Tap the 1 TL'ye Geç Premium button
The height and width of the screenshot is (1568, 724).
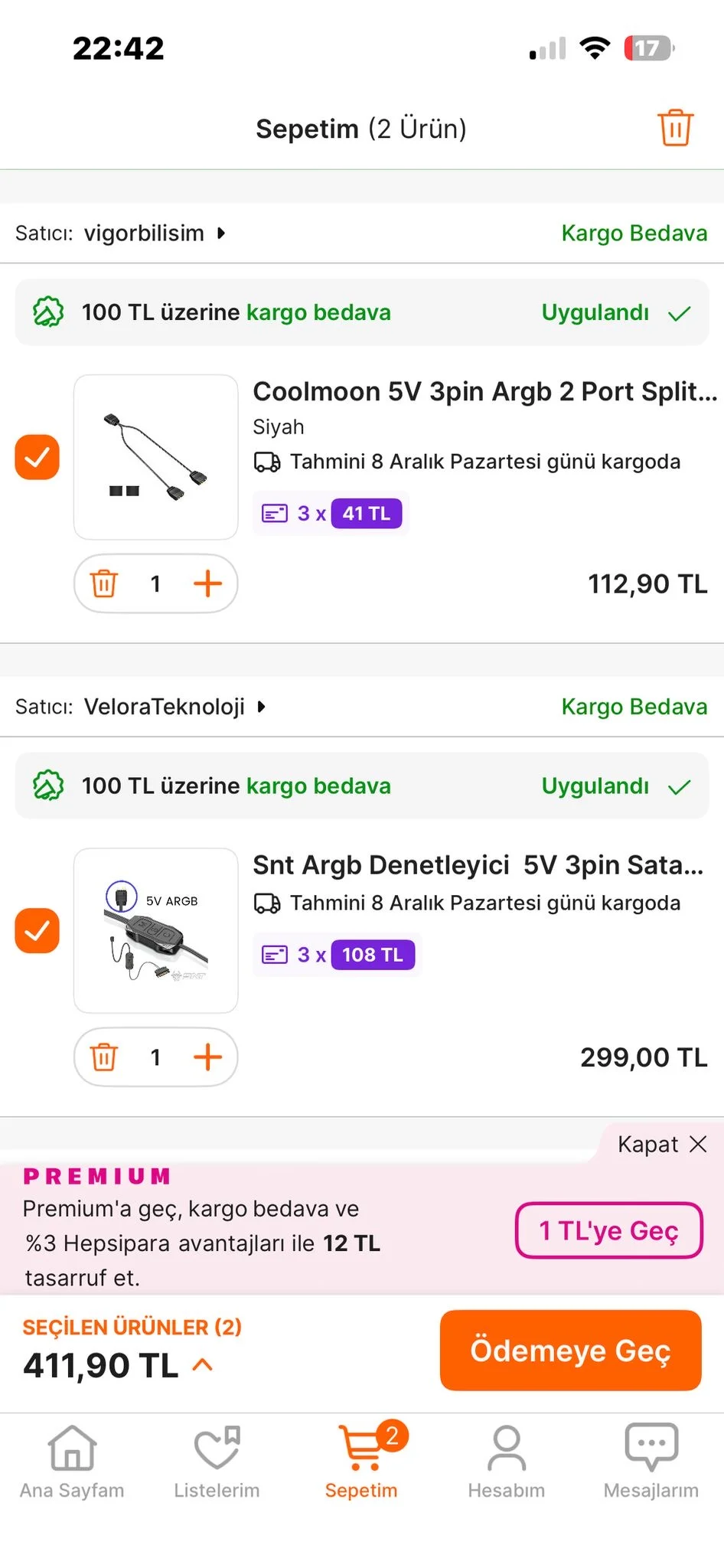coord(608,1230)
